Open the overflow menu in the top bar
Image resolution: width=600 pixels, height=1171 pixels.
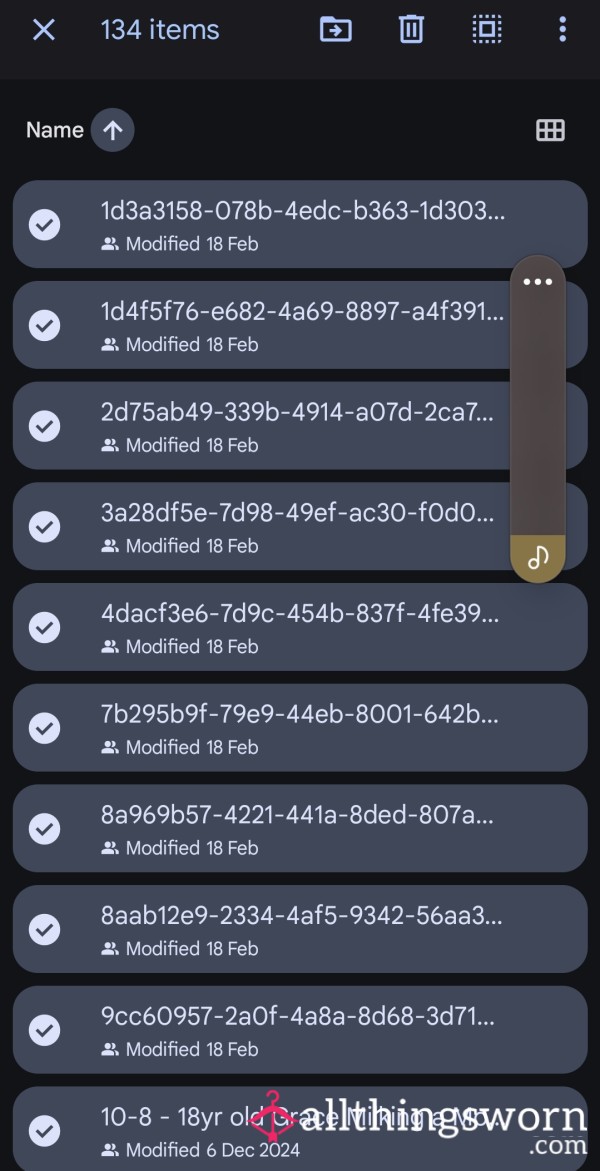pos(563,30)
